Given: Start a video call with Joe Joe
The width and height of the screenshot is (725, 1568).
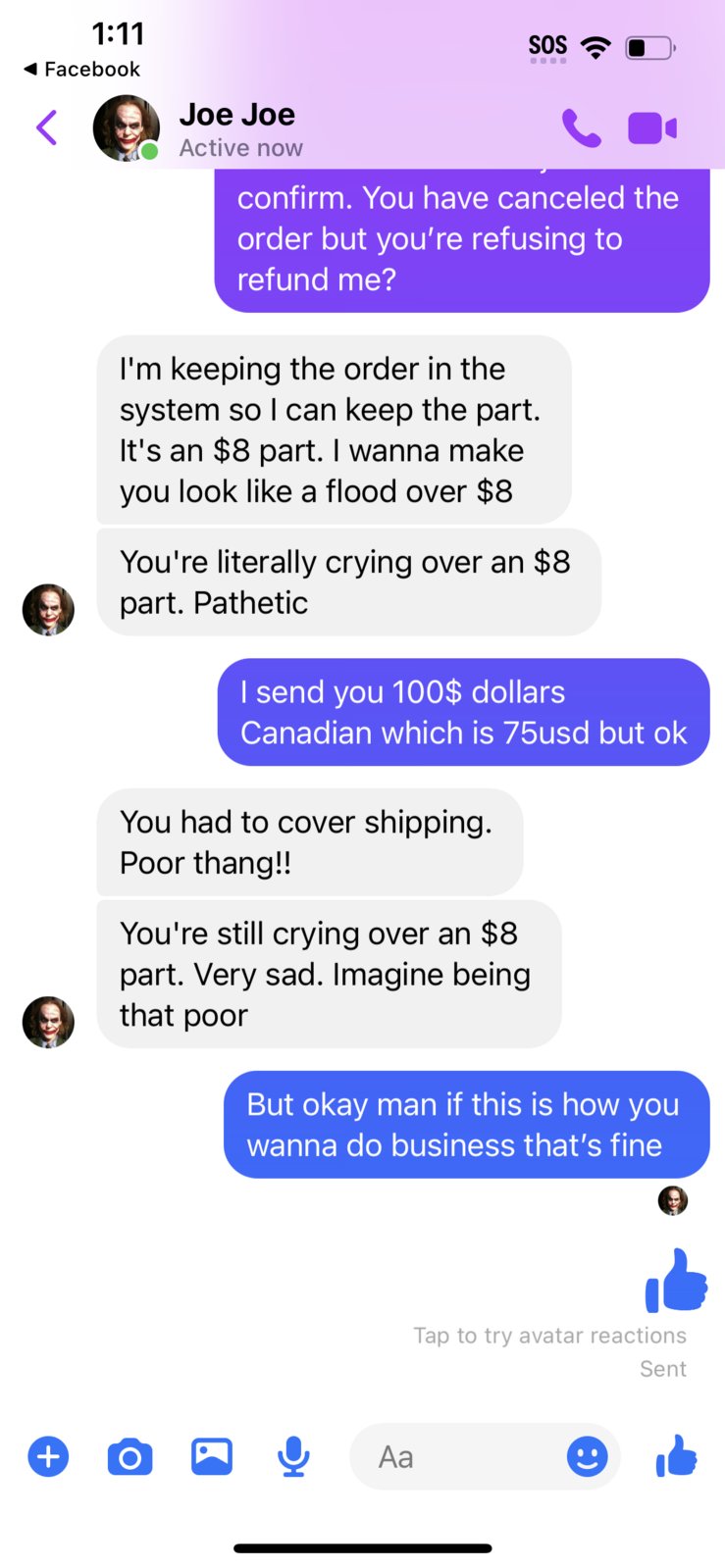Looking at the screenshot, I should point(652,128).
